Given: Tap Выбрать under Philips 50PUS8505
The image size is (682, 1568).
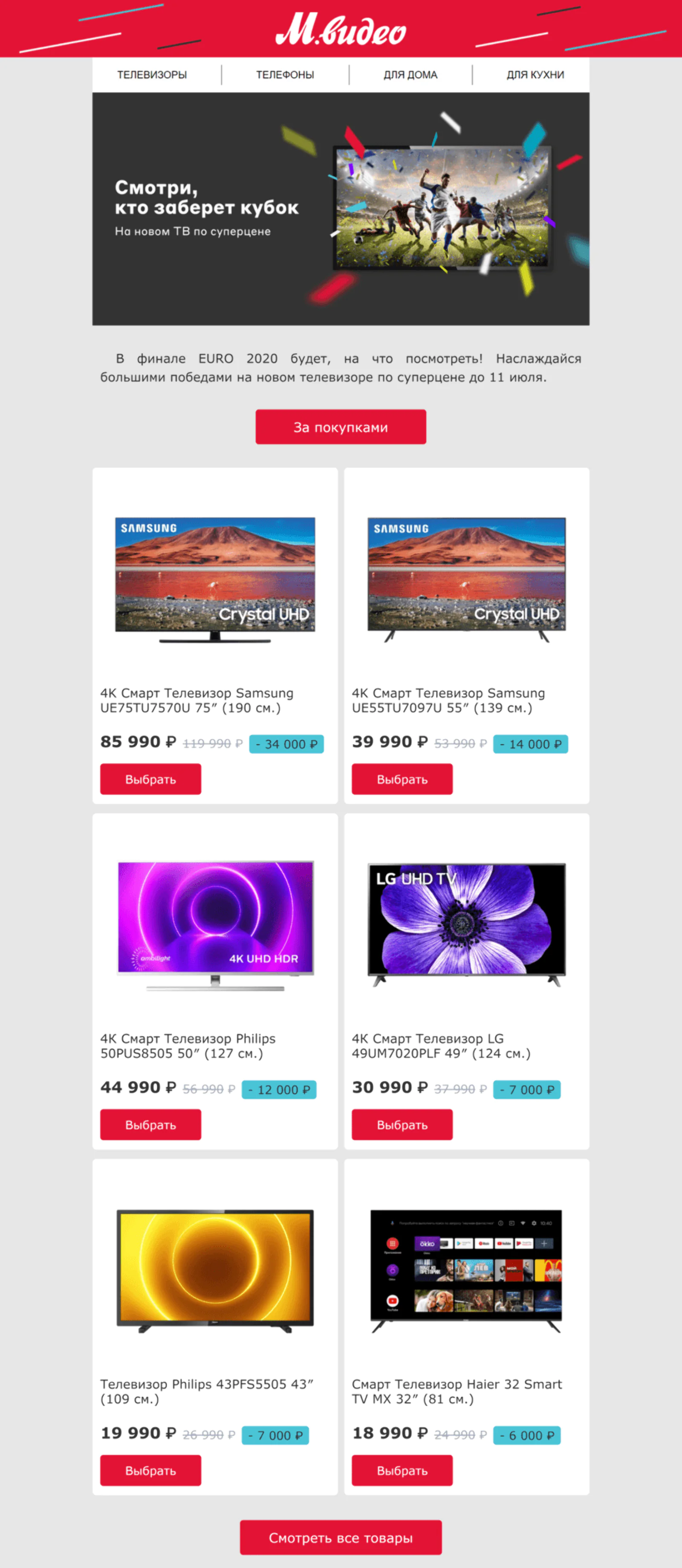Looking at the screenshot, I should pyautogui.click(x=150, y=1125).
